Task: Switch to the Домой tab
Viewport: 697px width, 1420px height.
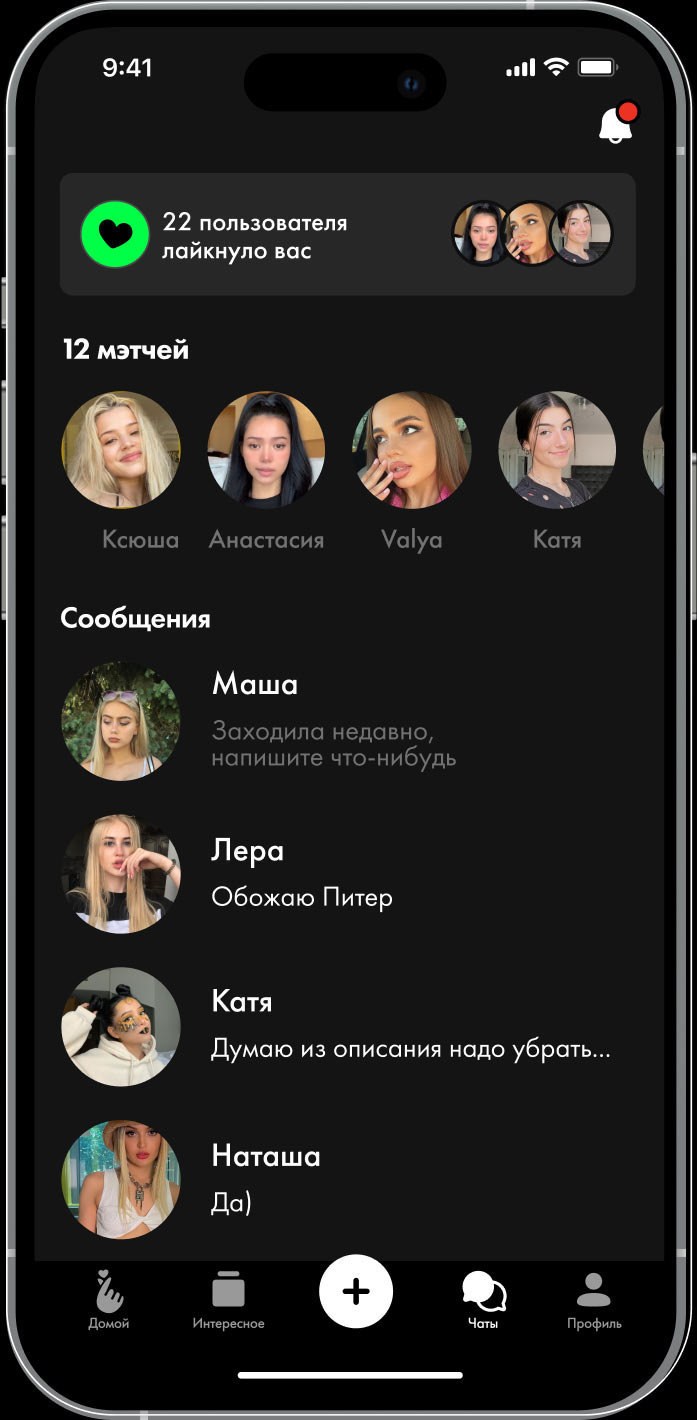Action: [109, 1299]
